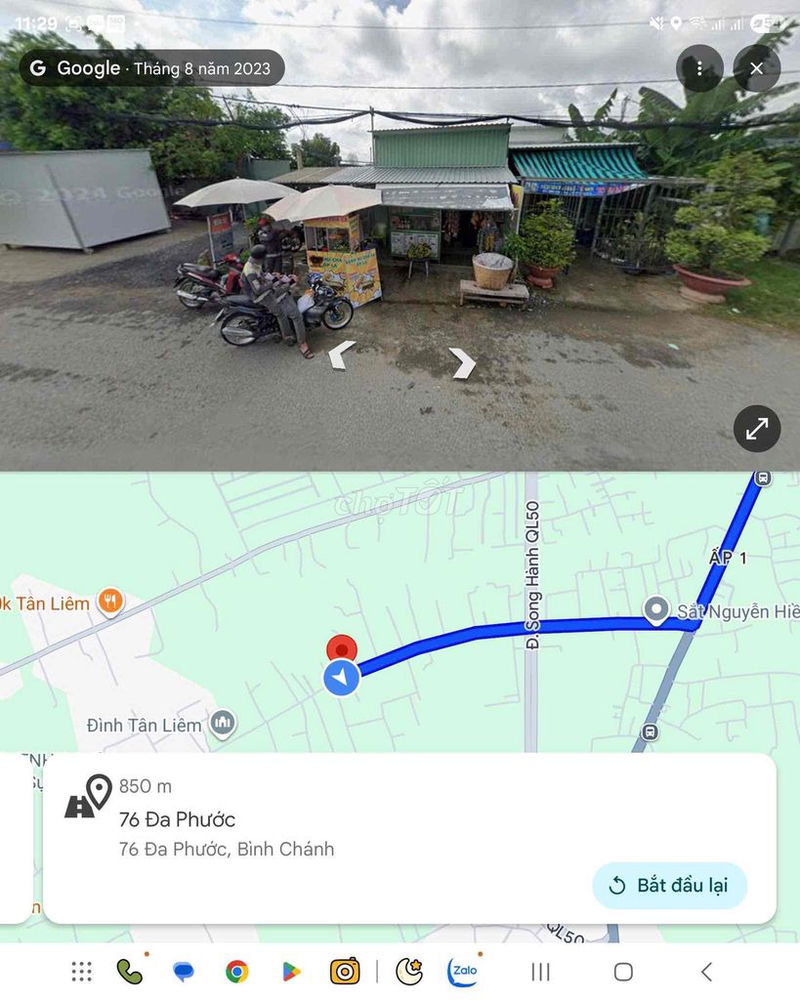
Task: Expand Street View to full screen
Action: pyautogui.click(x=757, y=429)
